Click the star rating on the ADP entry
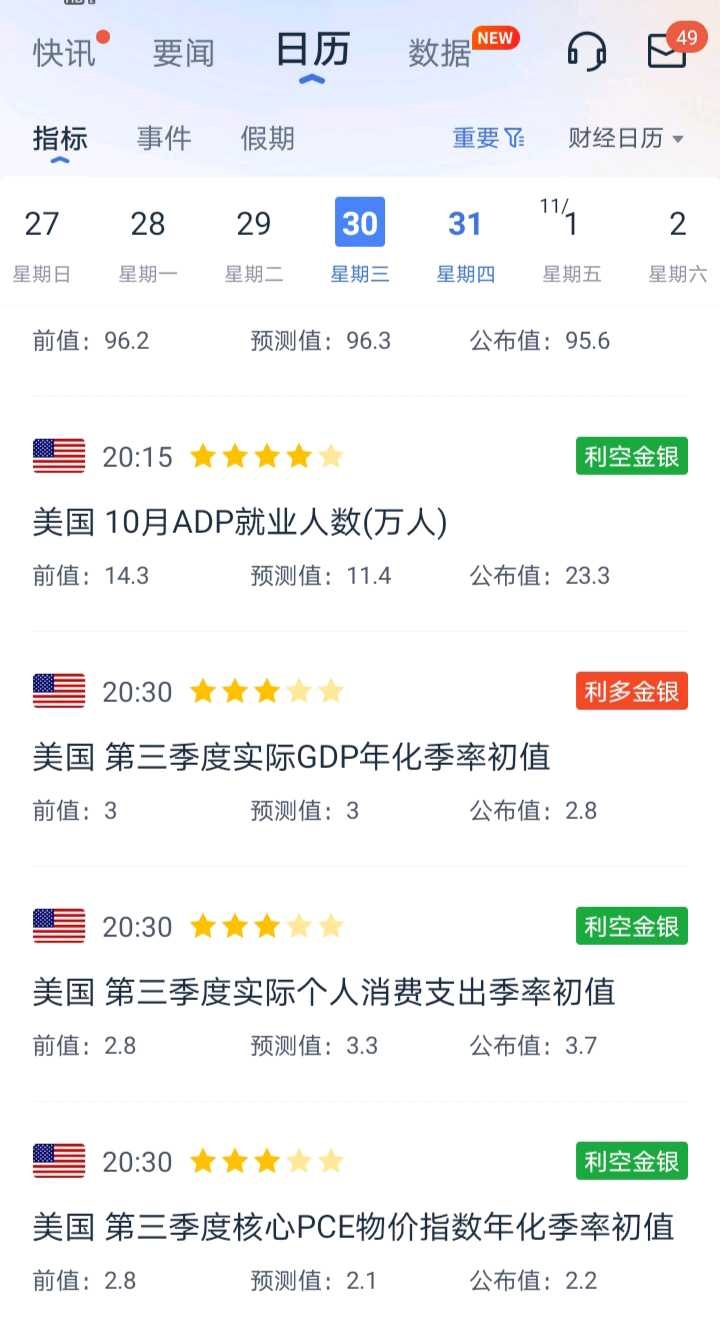Image resolution: width=720 pixels, height=1335 pixels. [268, 456]
